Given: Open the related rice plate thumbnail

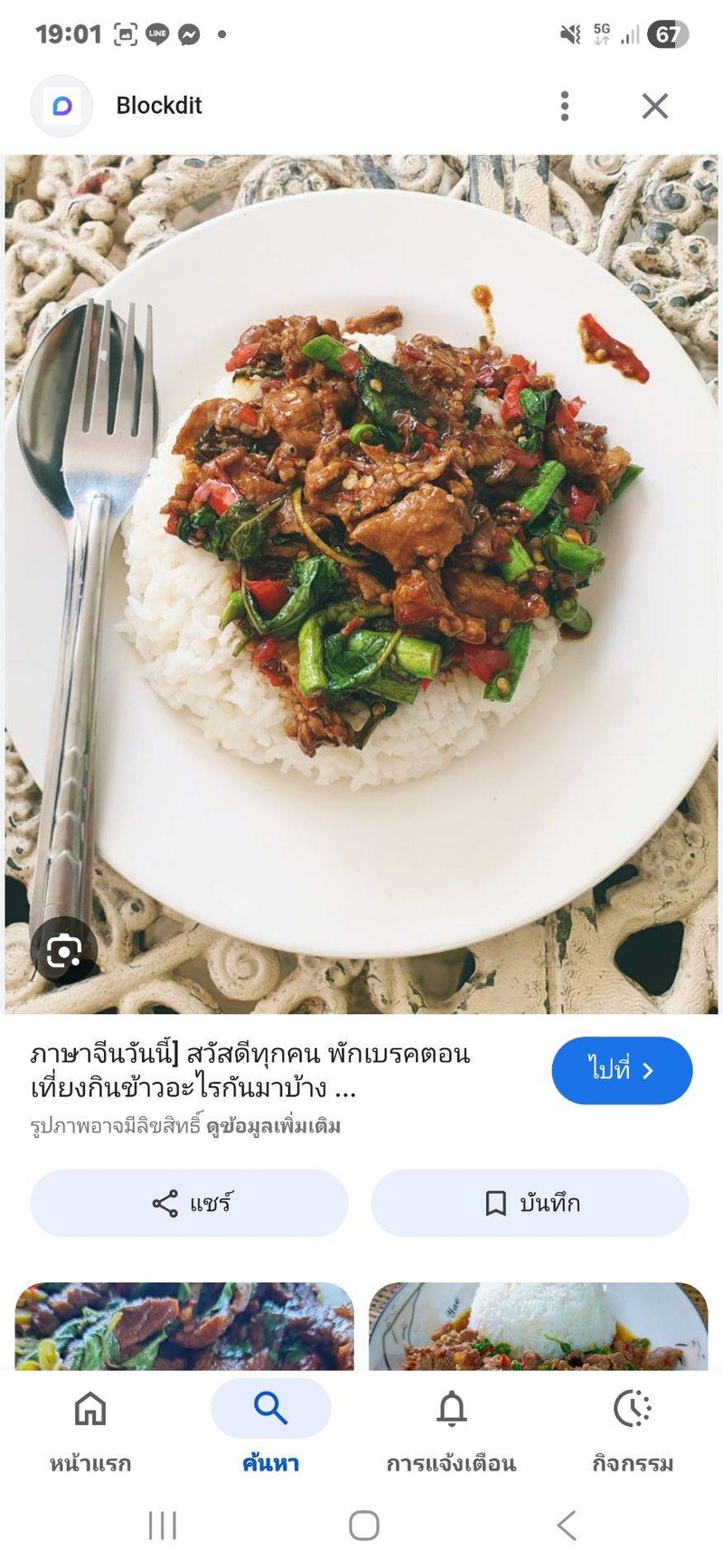Looking at the screenshot, I should (539, 1326).
